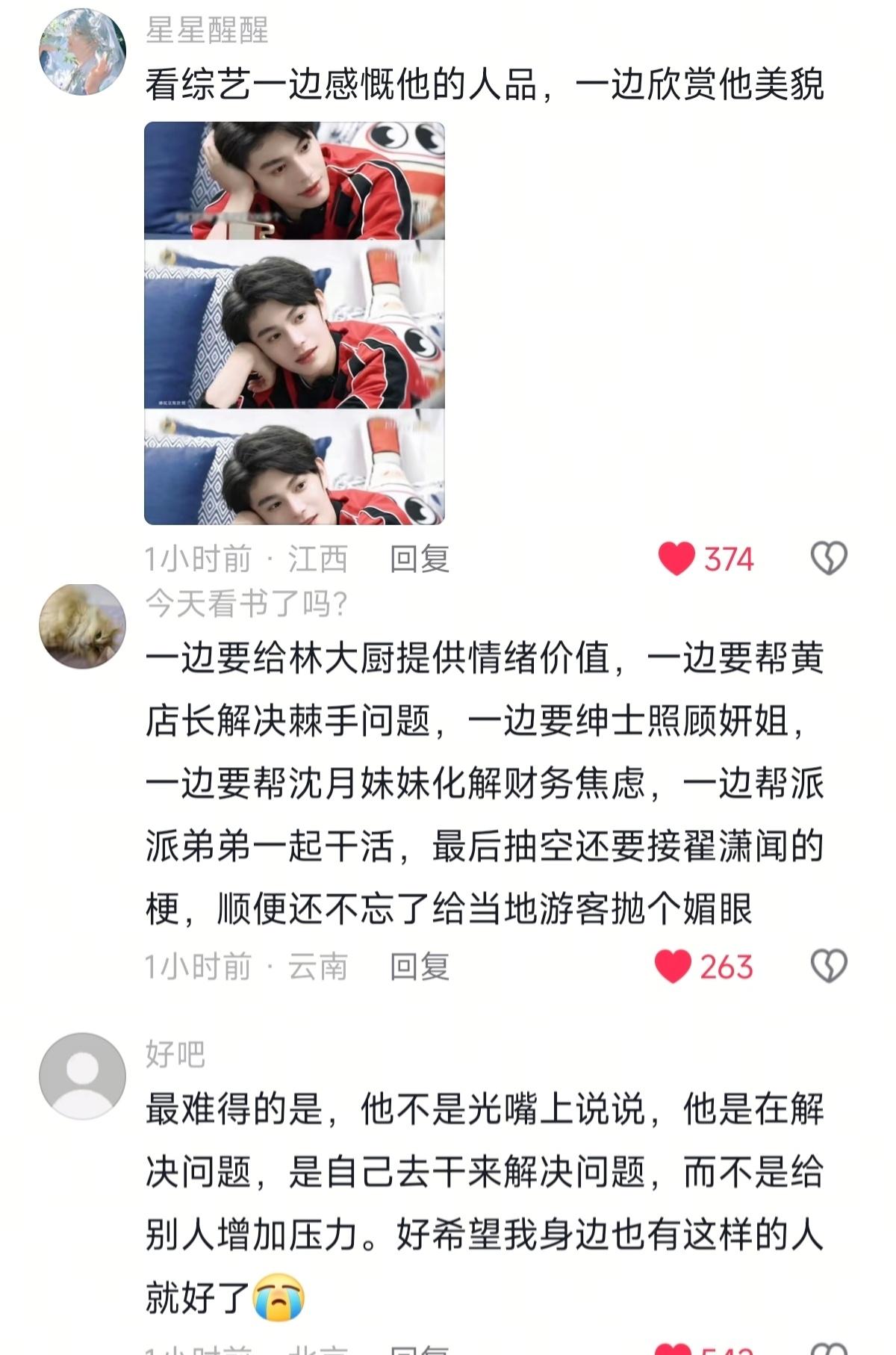
Task: Open 今天看书了吗? cat avatar profile
Action: (82, 626)
